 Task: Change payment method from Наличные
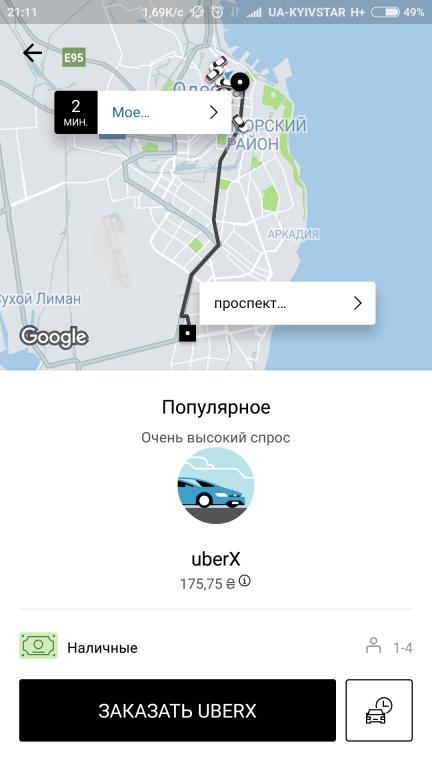pos(78,647)
